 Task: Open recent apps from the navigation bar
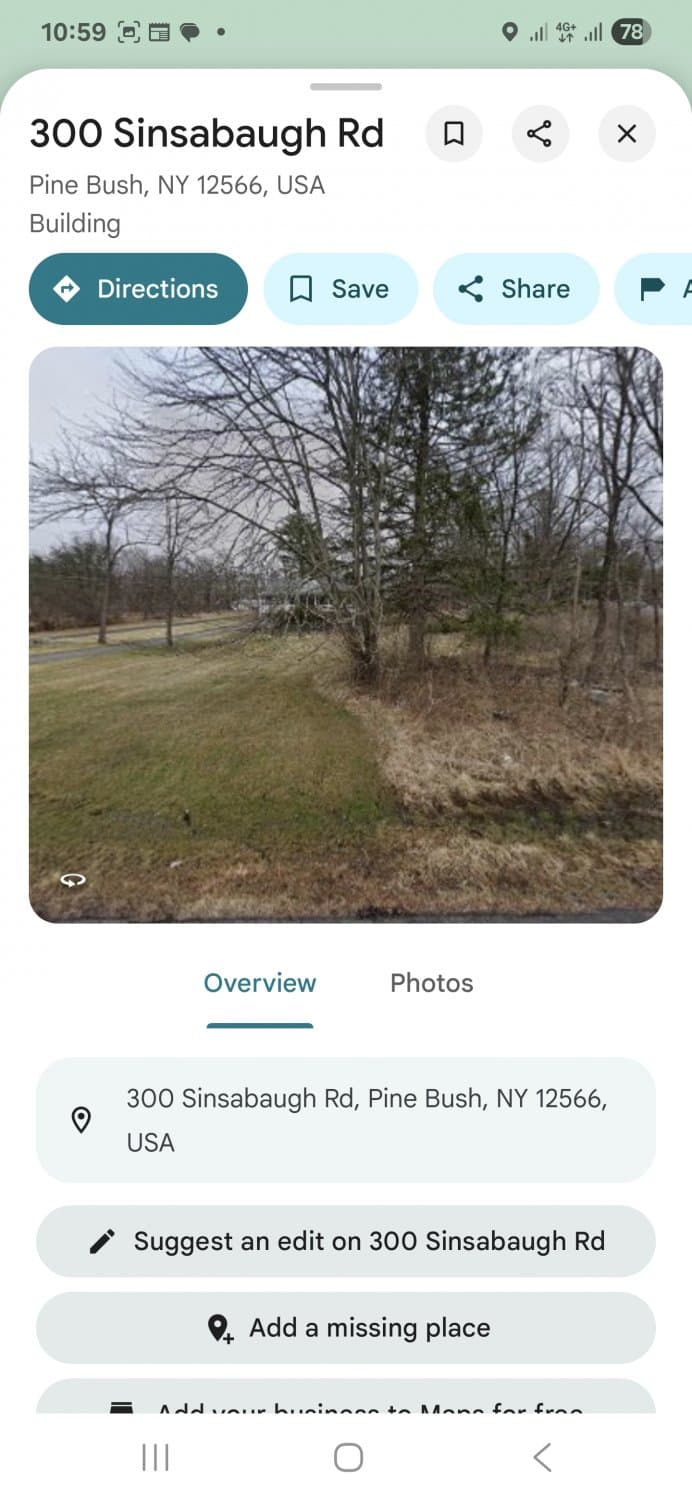pyautogui.click(x=155, y=1457)
